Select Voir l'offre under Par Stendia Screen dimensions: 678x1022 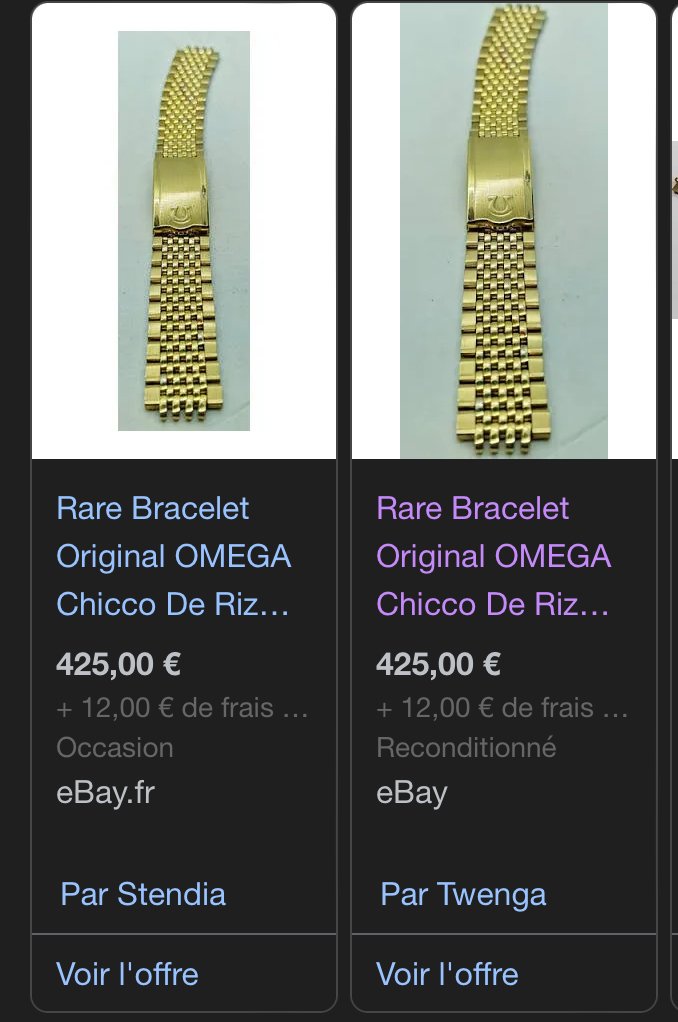(x=127, y=974)
